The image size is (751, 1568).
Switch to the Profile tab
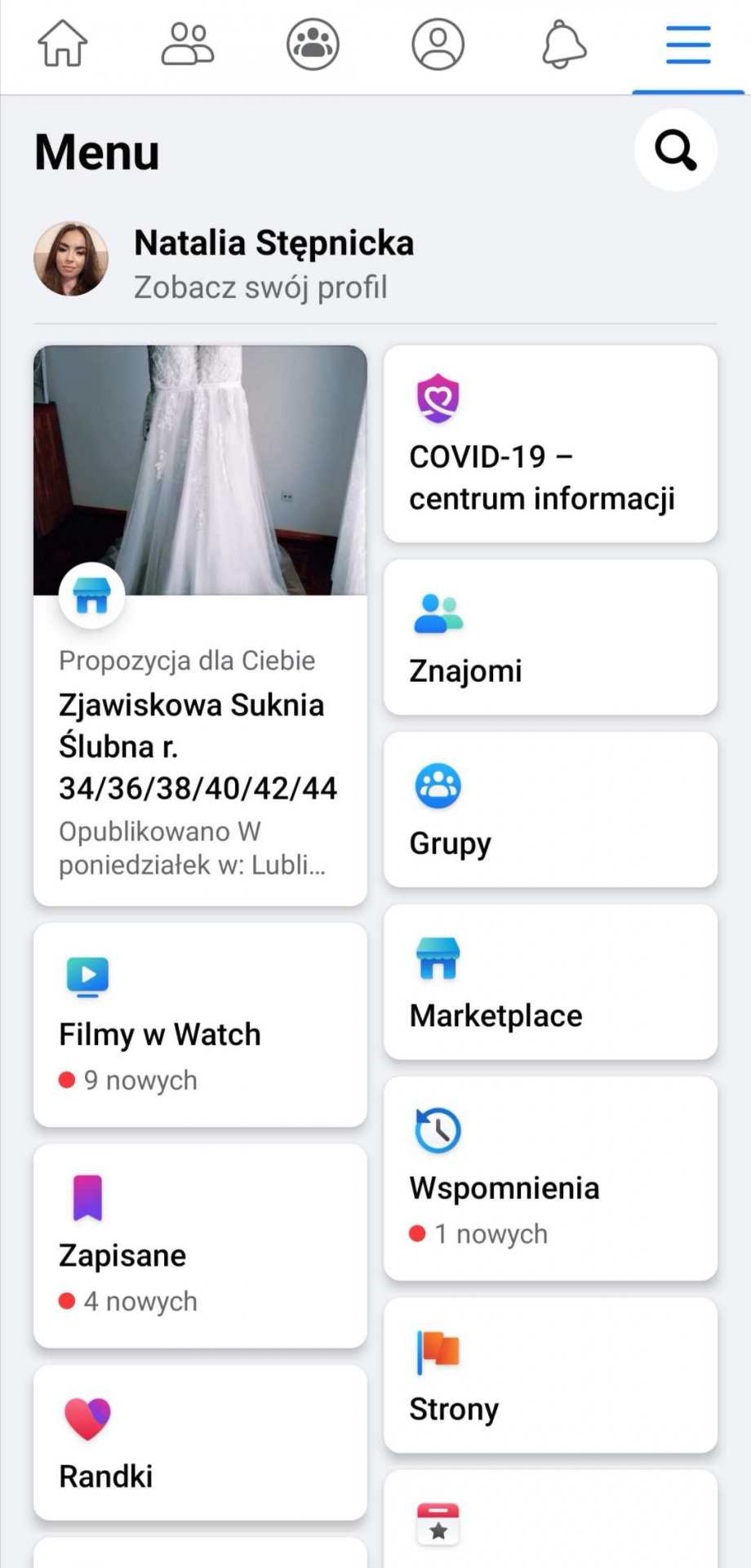438,44
